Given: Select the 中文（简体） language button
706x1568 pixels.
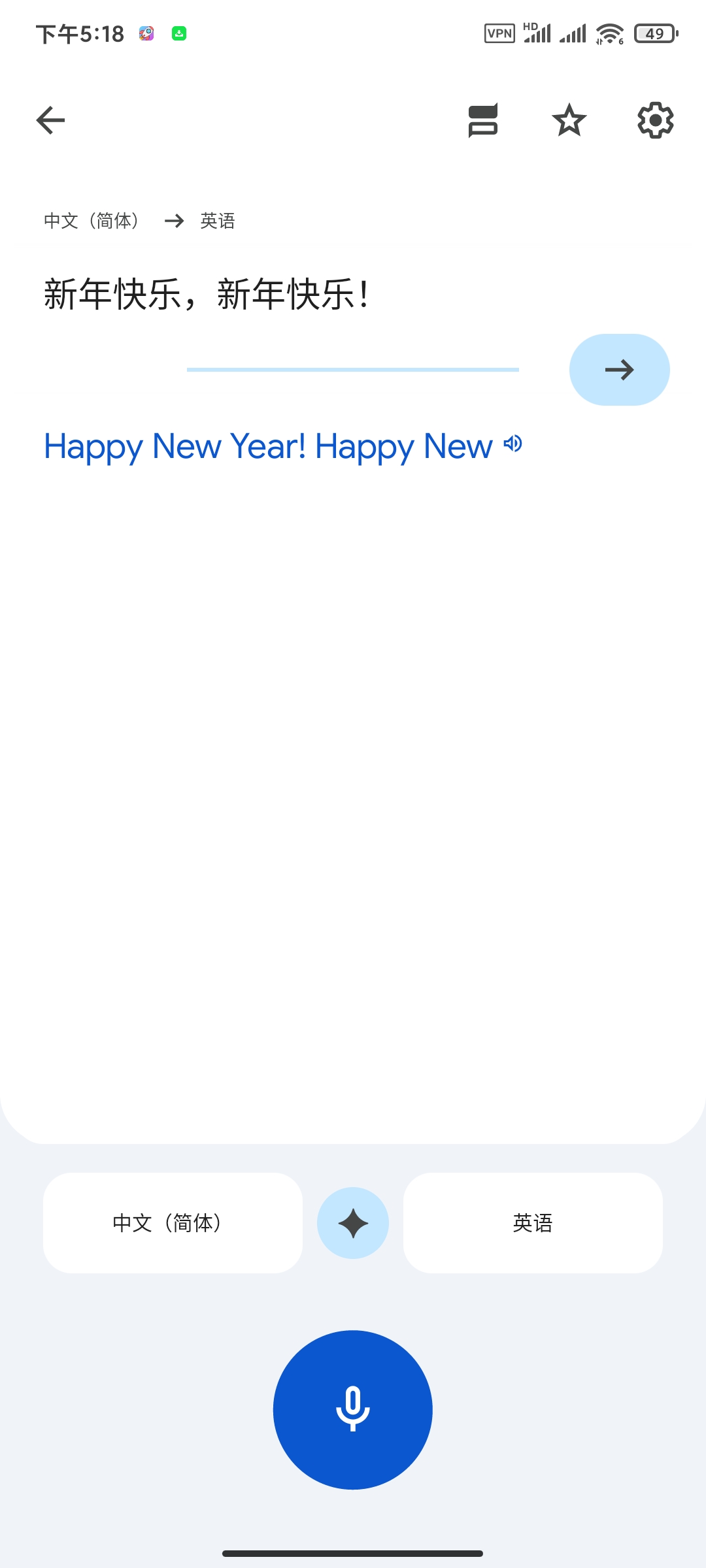Looking at the screenshot, I should (173, 1222).
